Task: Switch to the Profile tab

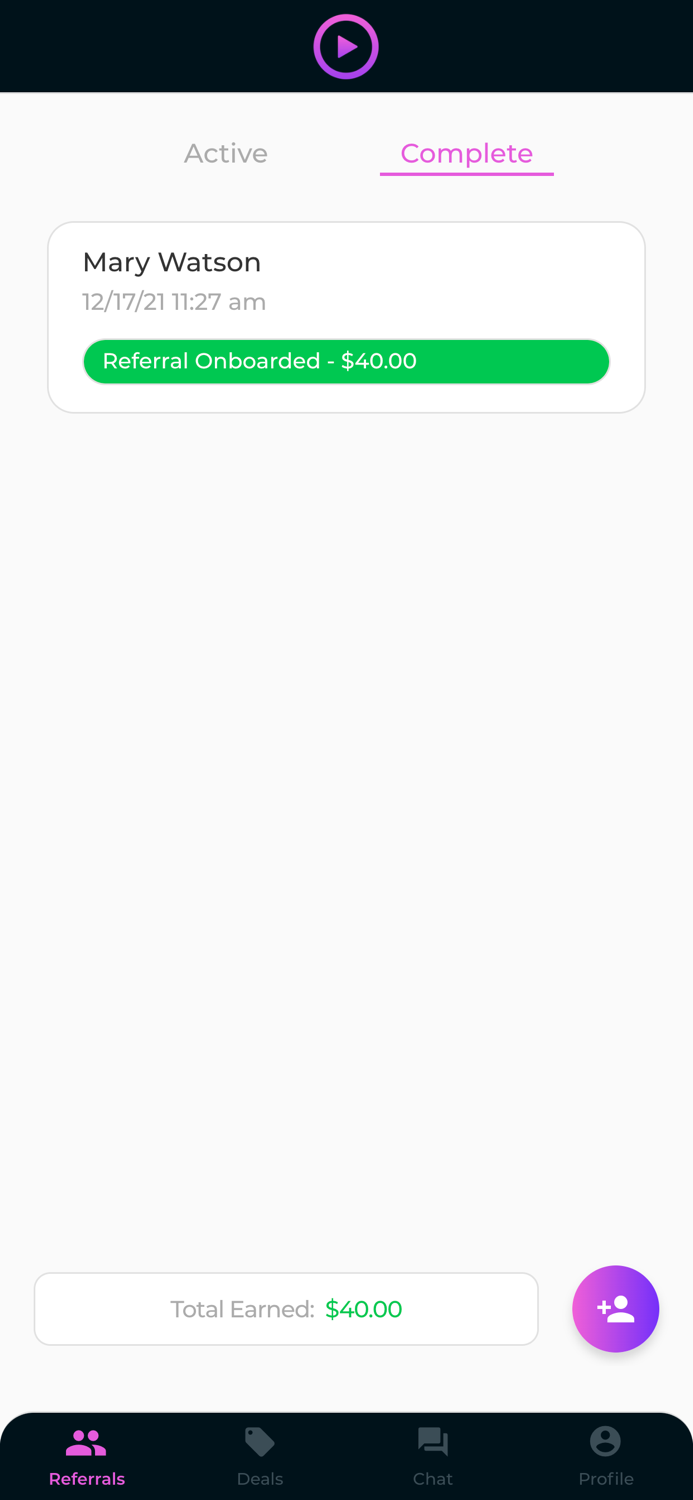Action: click(x=606, y=1456)
